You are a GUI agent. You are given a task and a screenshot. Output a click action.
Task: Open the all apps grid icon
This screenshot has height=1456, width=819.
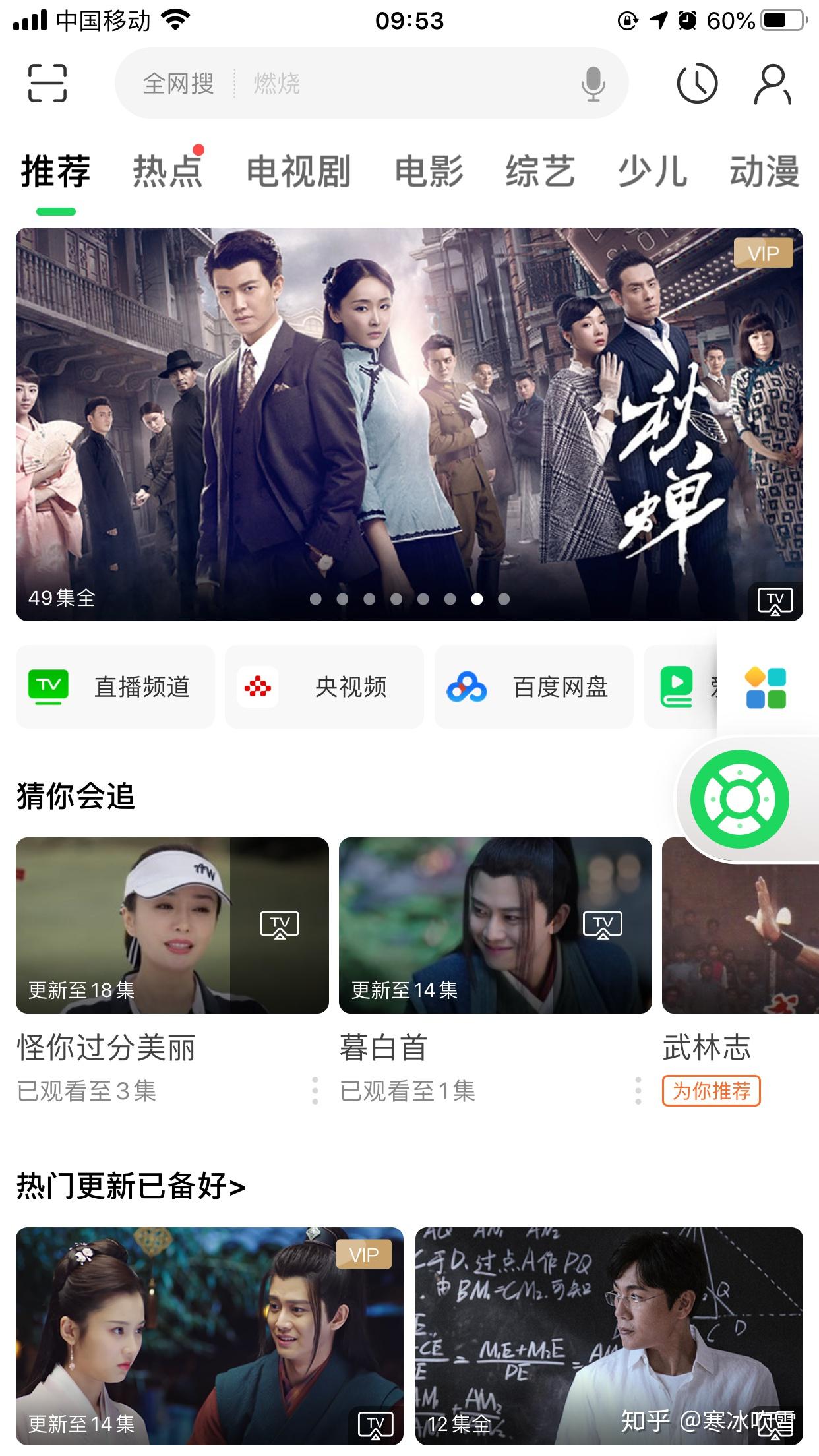(766, 687)
